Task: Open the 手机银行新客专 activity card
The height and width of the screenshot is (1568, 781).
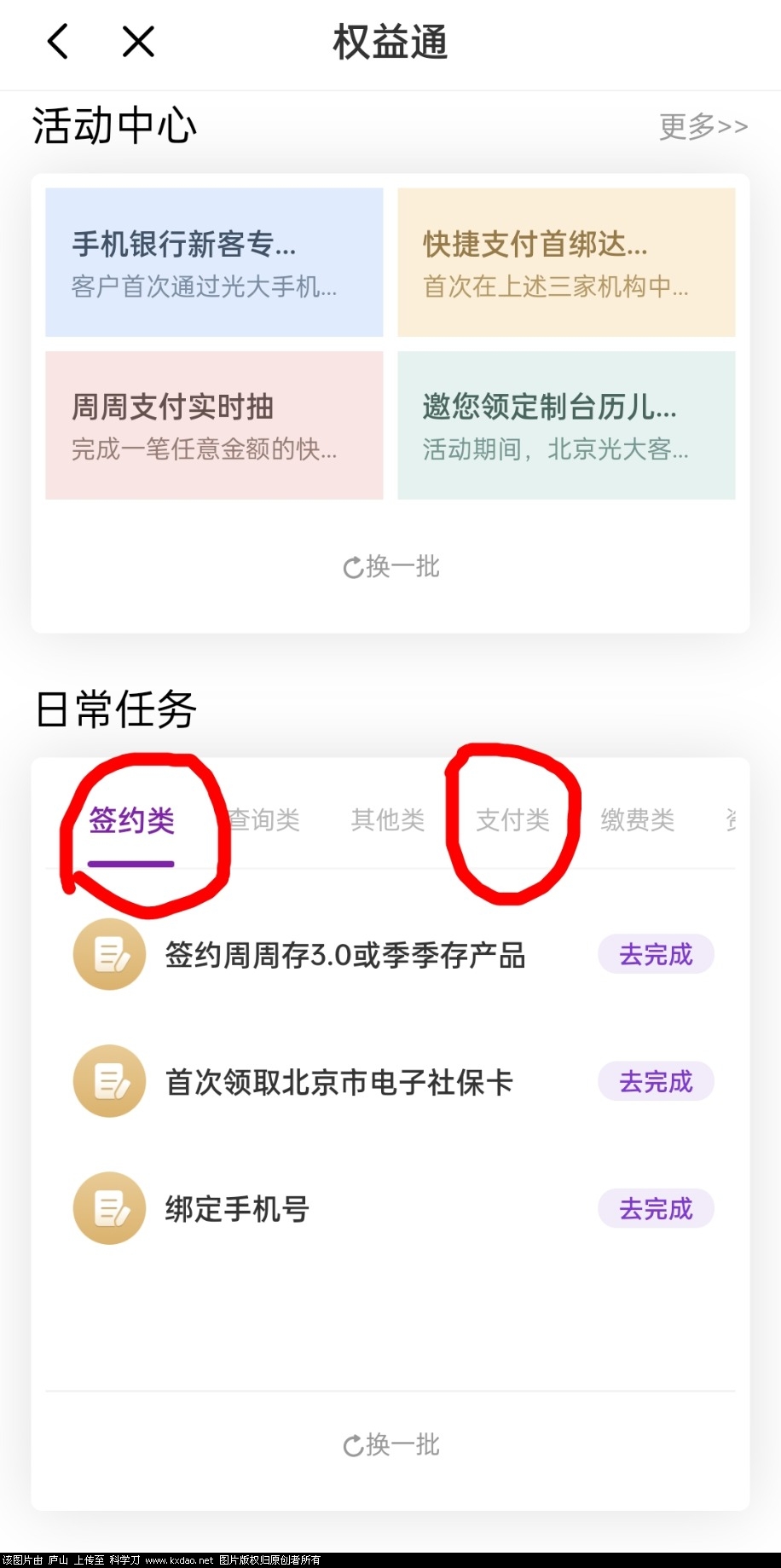Action: (x=214, y=263)
